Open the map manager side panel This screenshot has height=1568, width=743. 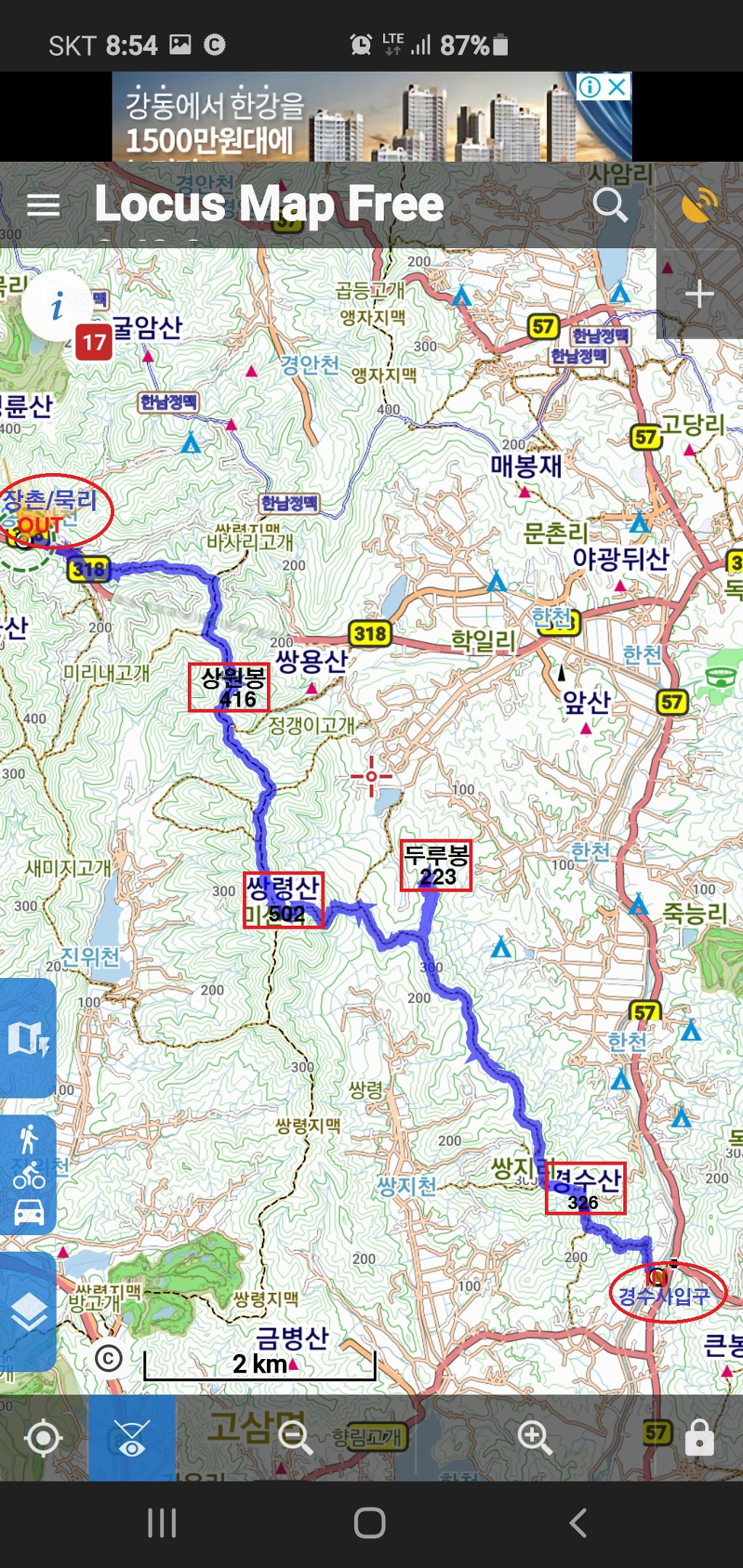28,1038
